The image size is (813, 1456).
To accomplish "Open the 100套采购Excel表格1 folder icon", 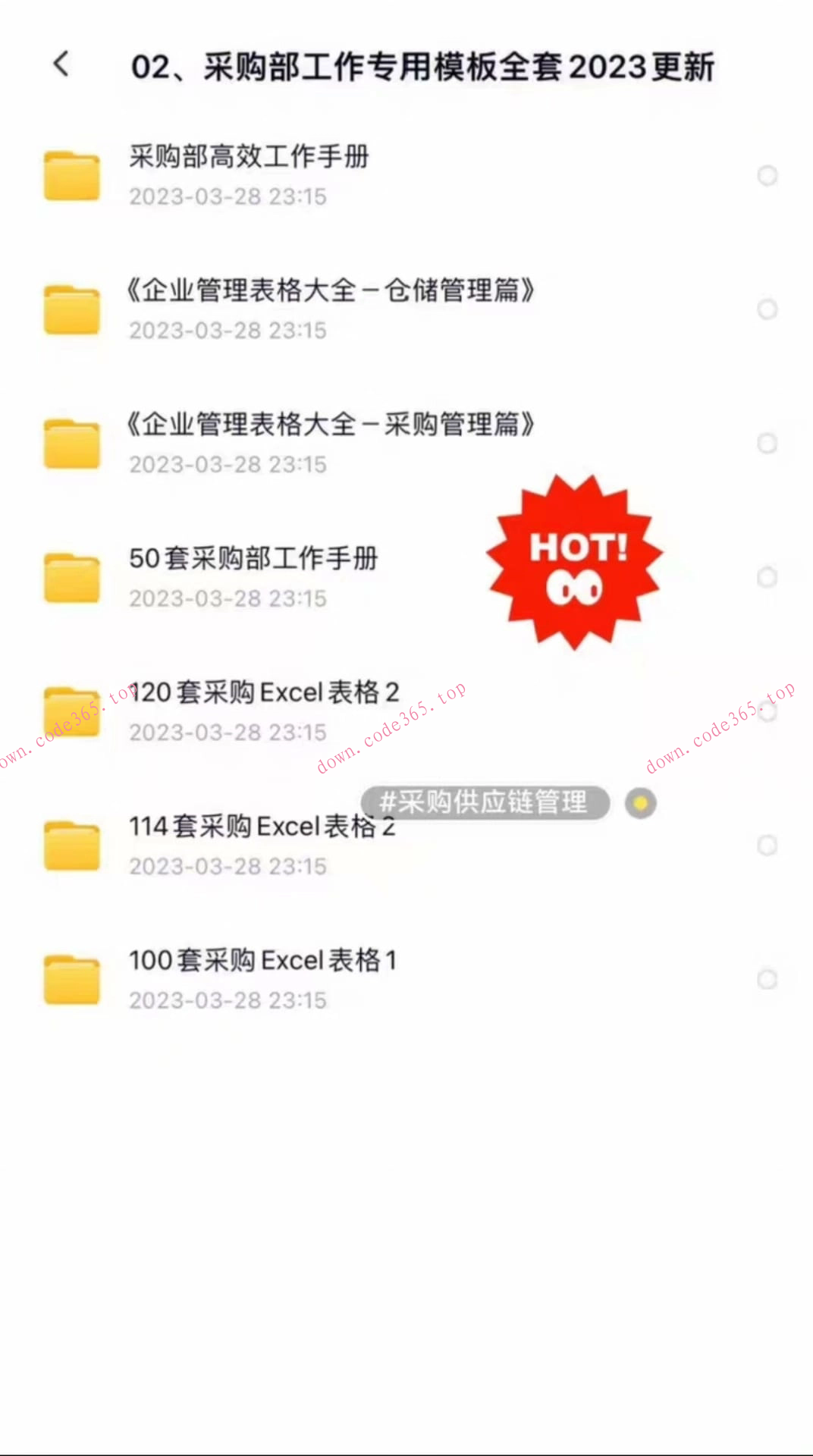I will coord(71,980).
